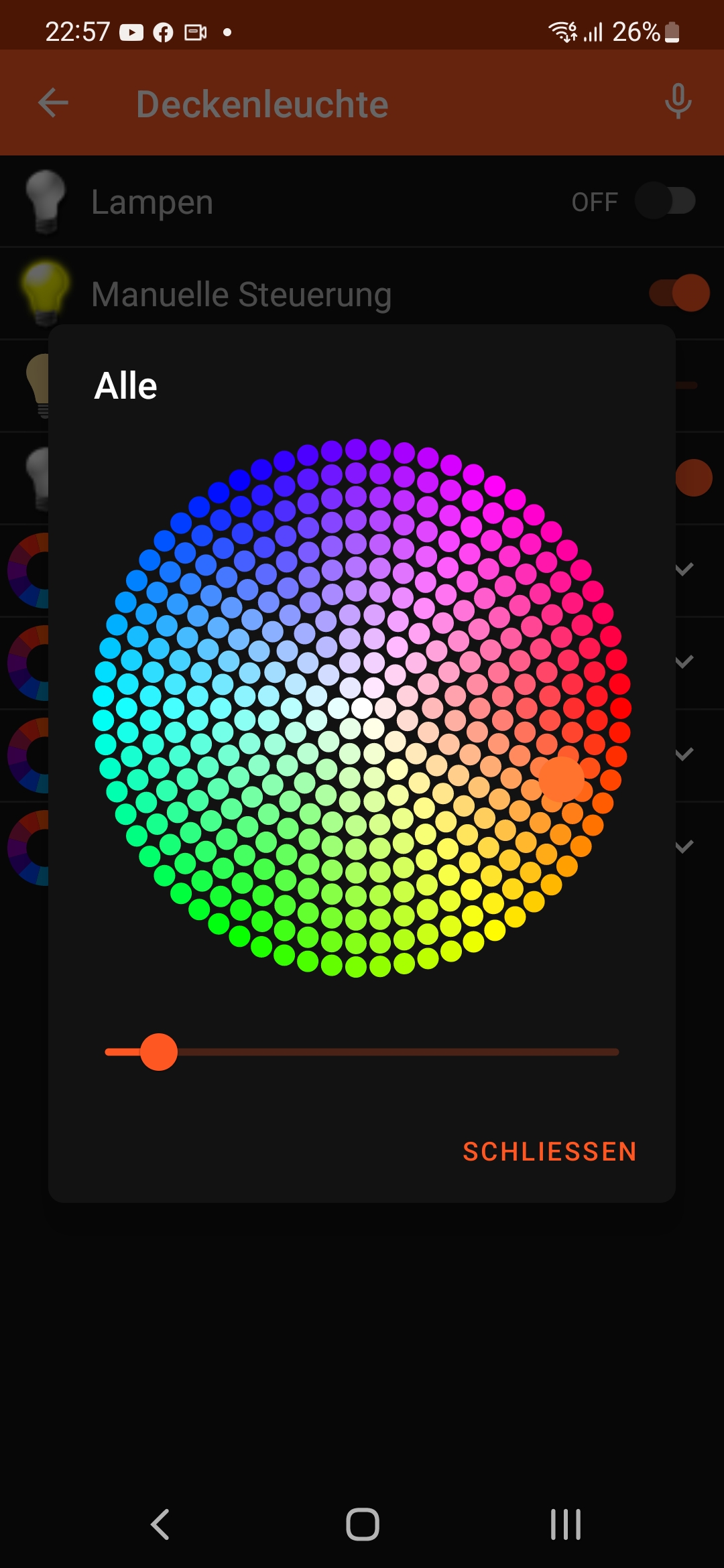
Task: Click the orange brightness slider thumb
Action: point(160,1052)
